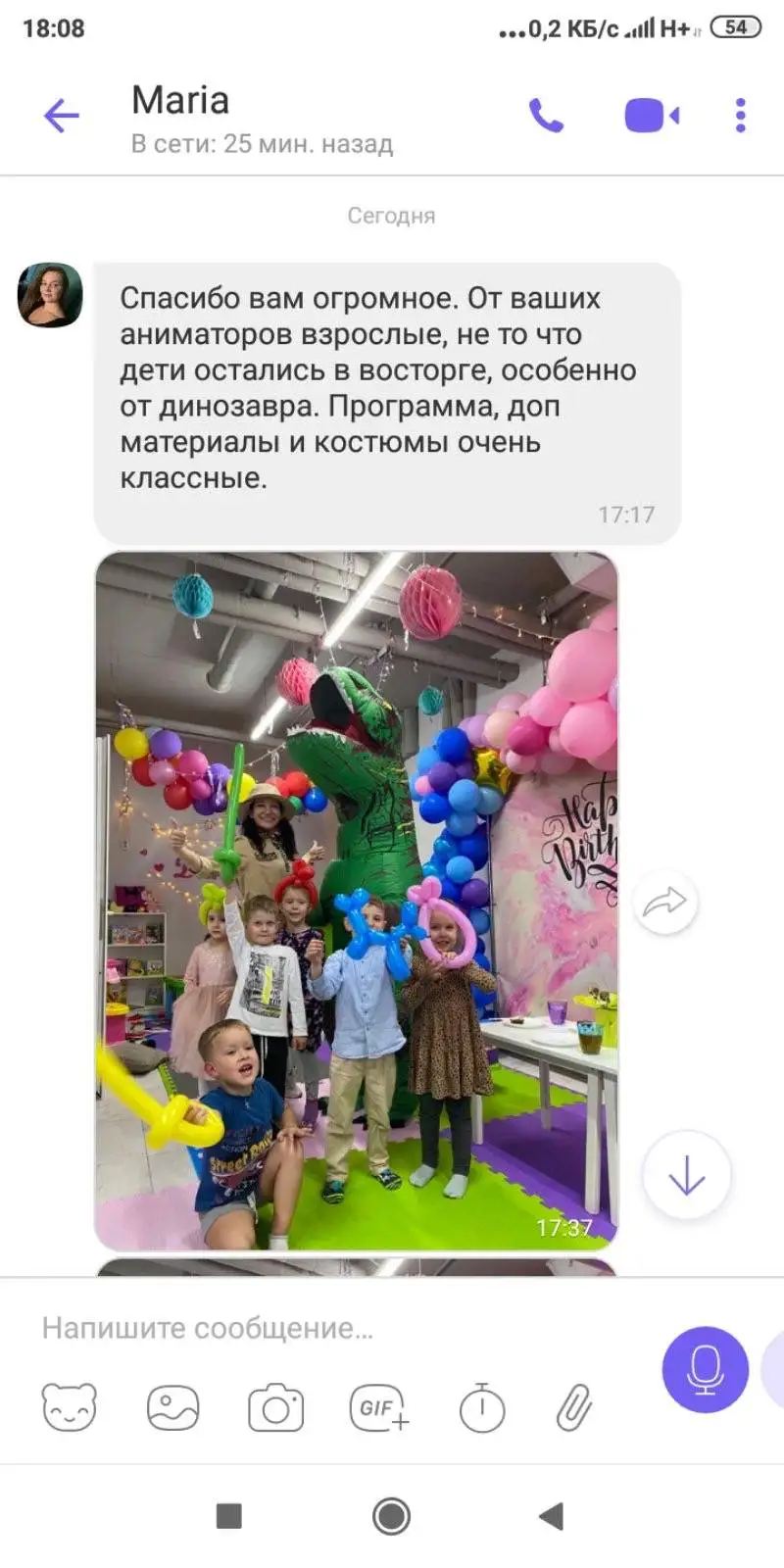Open recent apps from navigation bar

[228, 1516]
